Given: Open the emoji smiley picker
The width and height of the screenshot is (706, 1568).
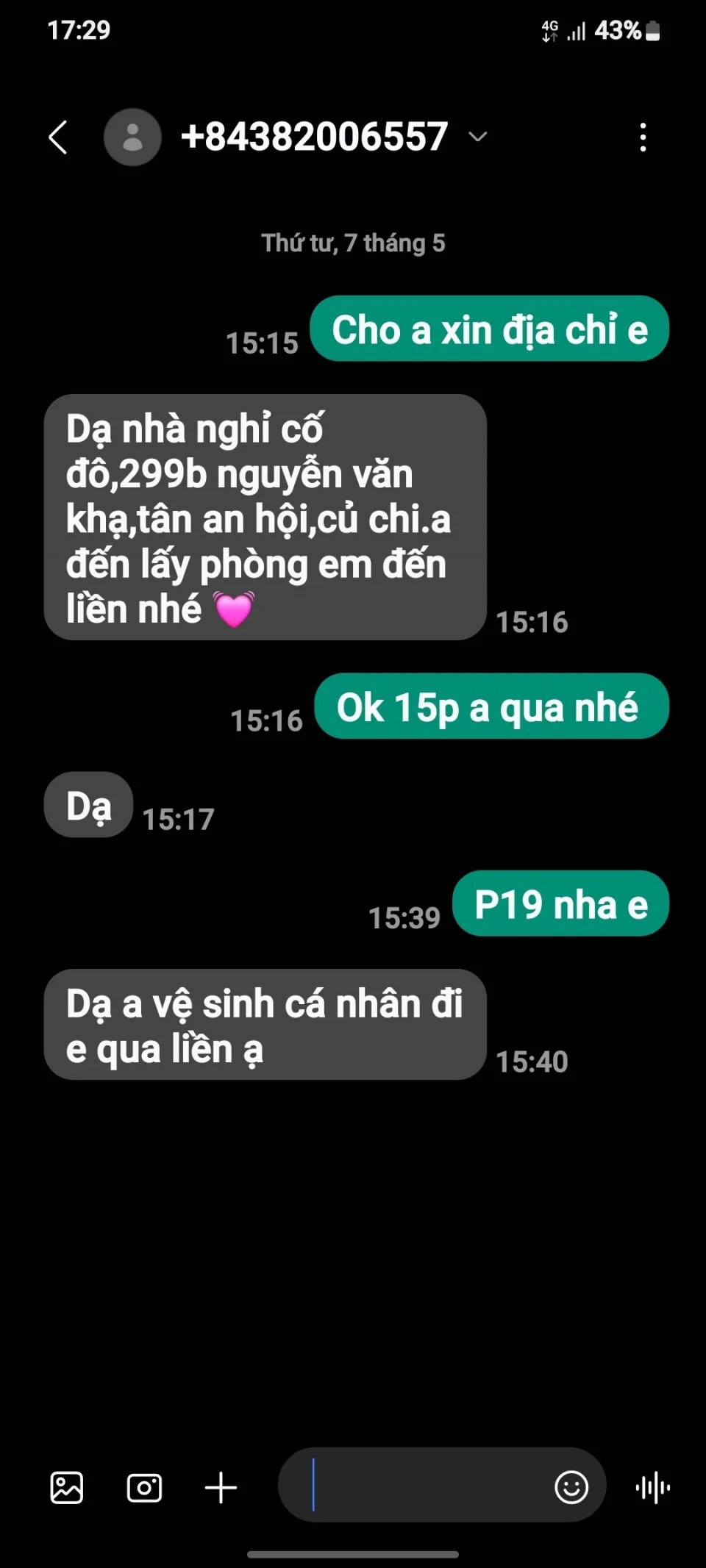Looking at the screenshot, I should pyautogui.click(x=571, y=1488).
